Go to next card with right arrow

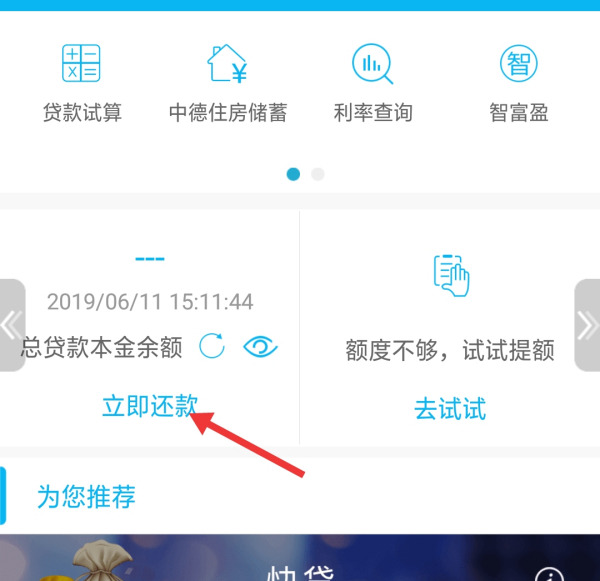[x=587, y=325]
